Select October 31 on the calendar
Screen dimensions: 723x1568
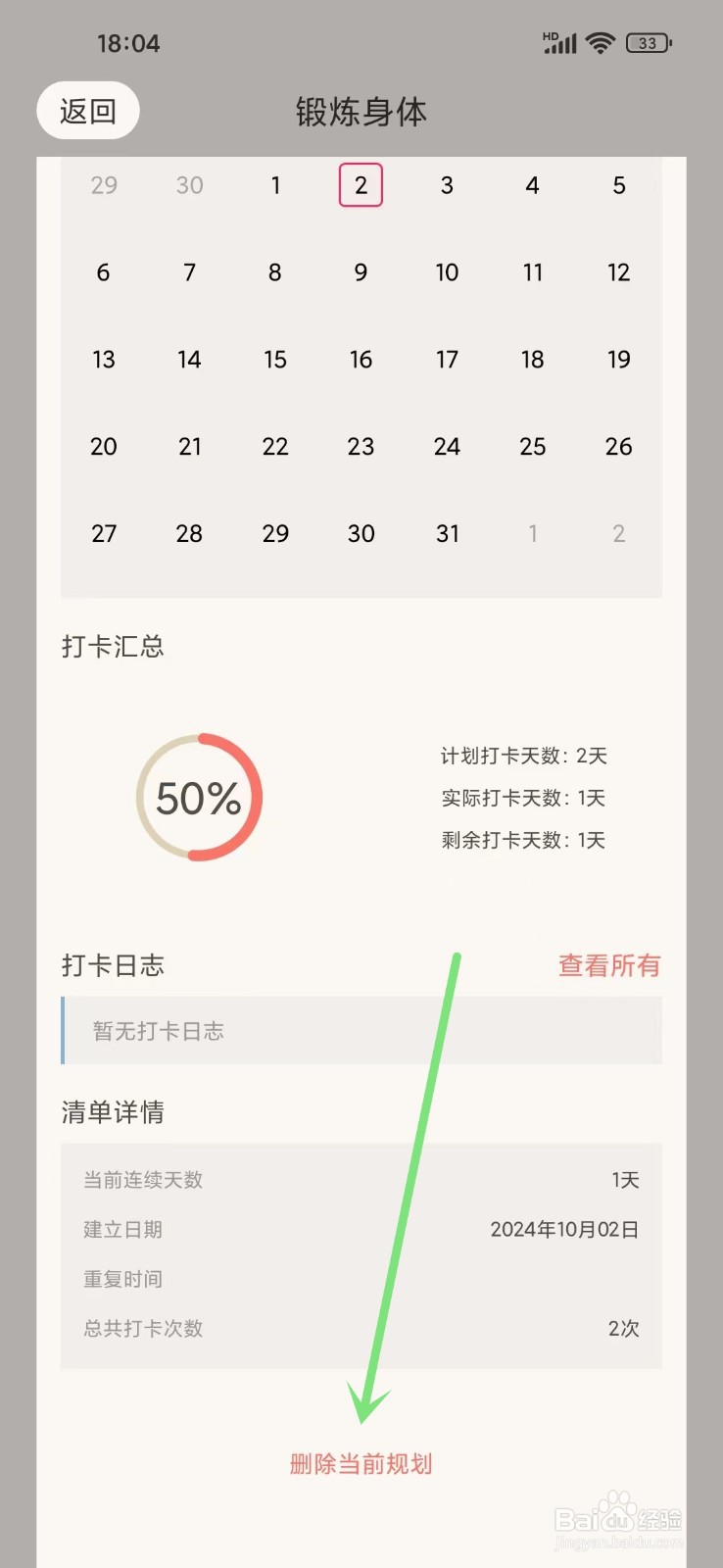[447, 533]
